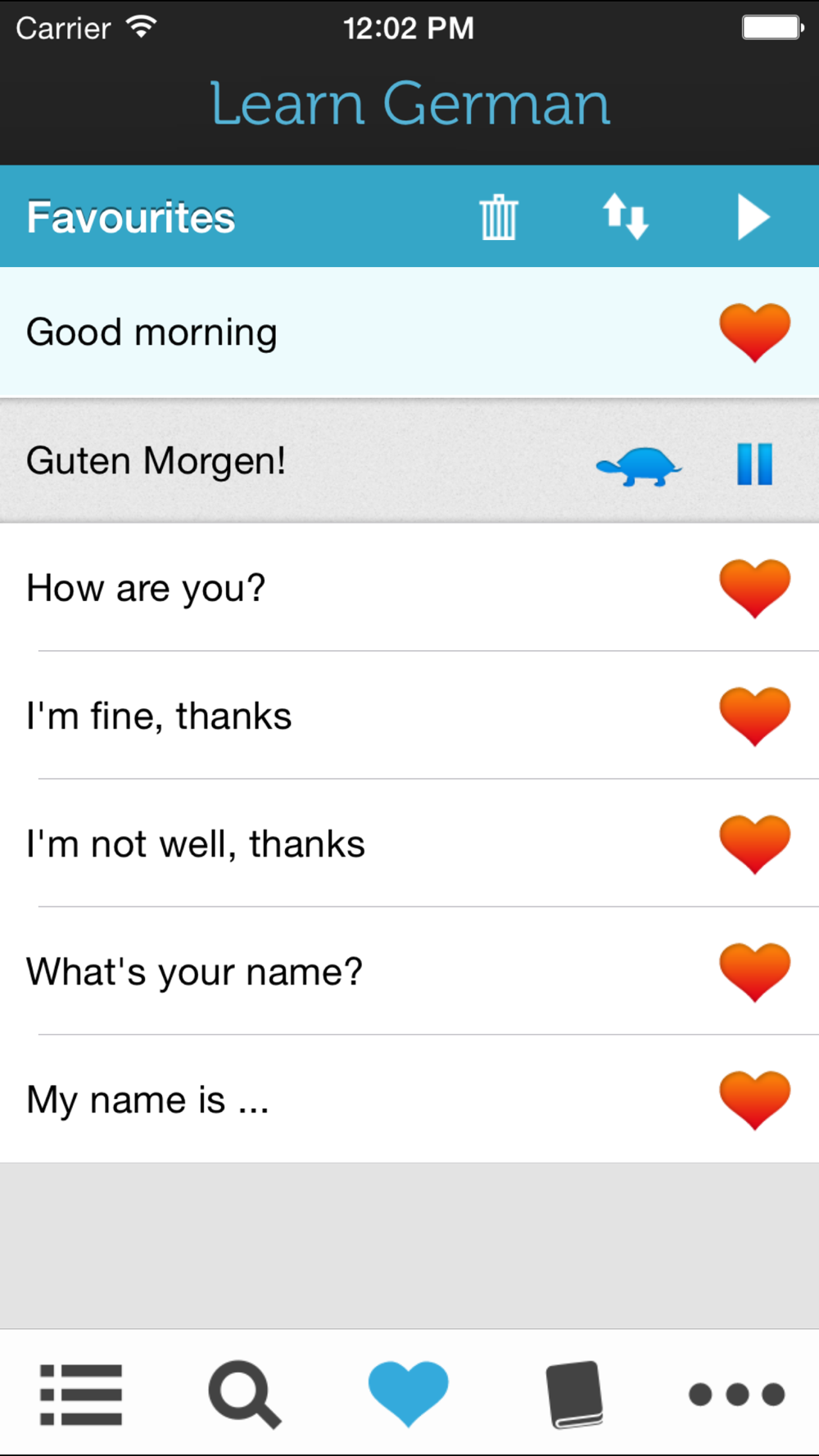
Task: Select the favourites heart tab
Action: (408, 1394)
